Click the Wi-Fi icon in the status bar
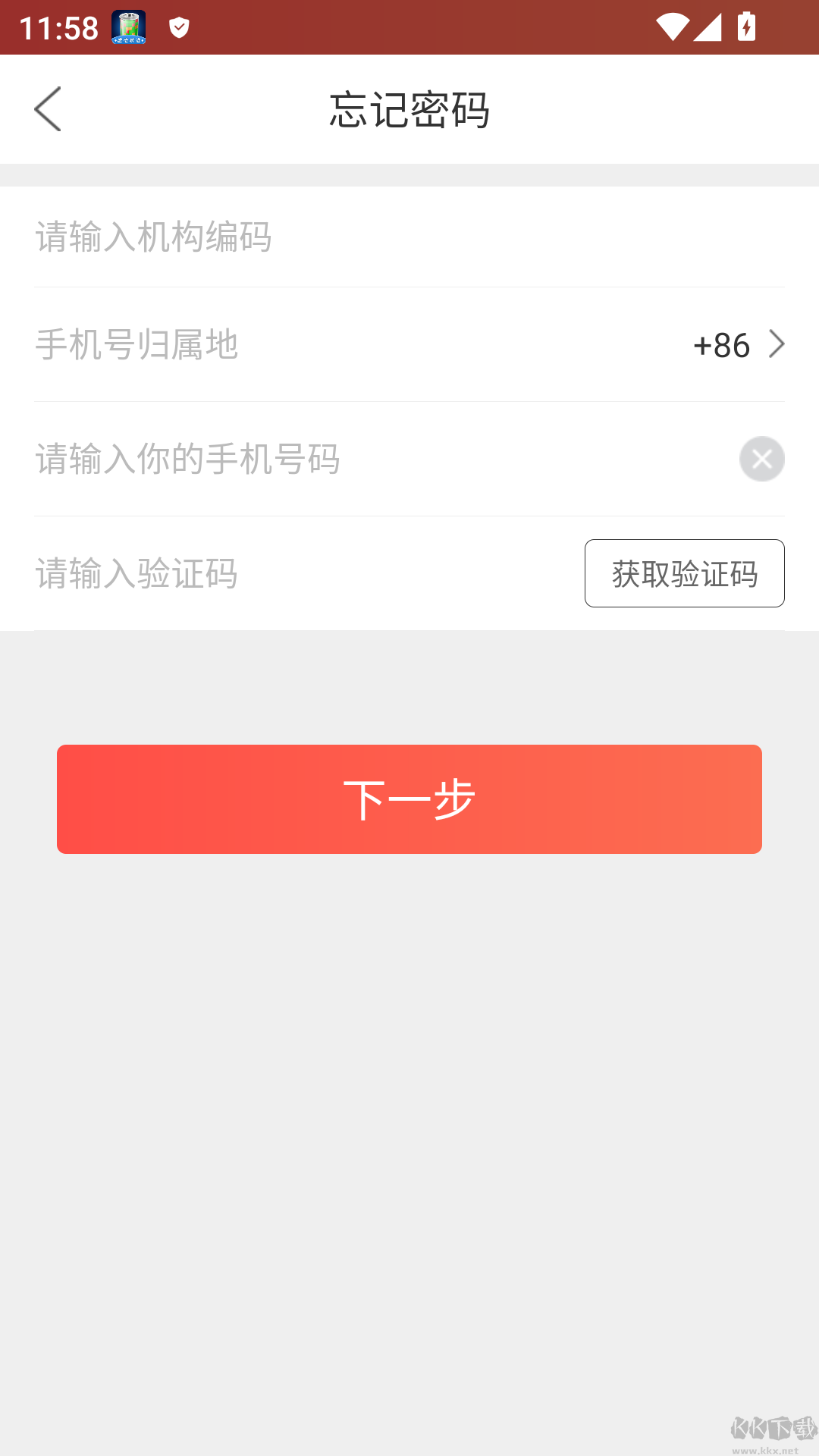Viewport: 819px width, 1456px height. click(671, 27)
